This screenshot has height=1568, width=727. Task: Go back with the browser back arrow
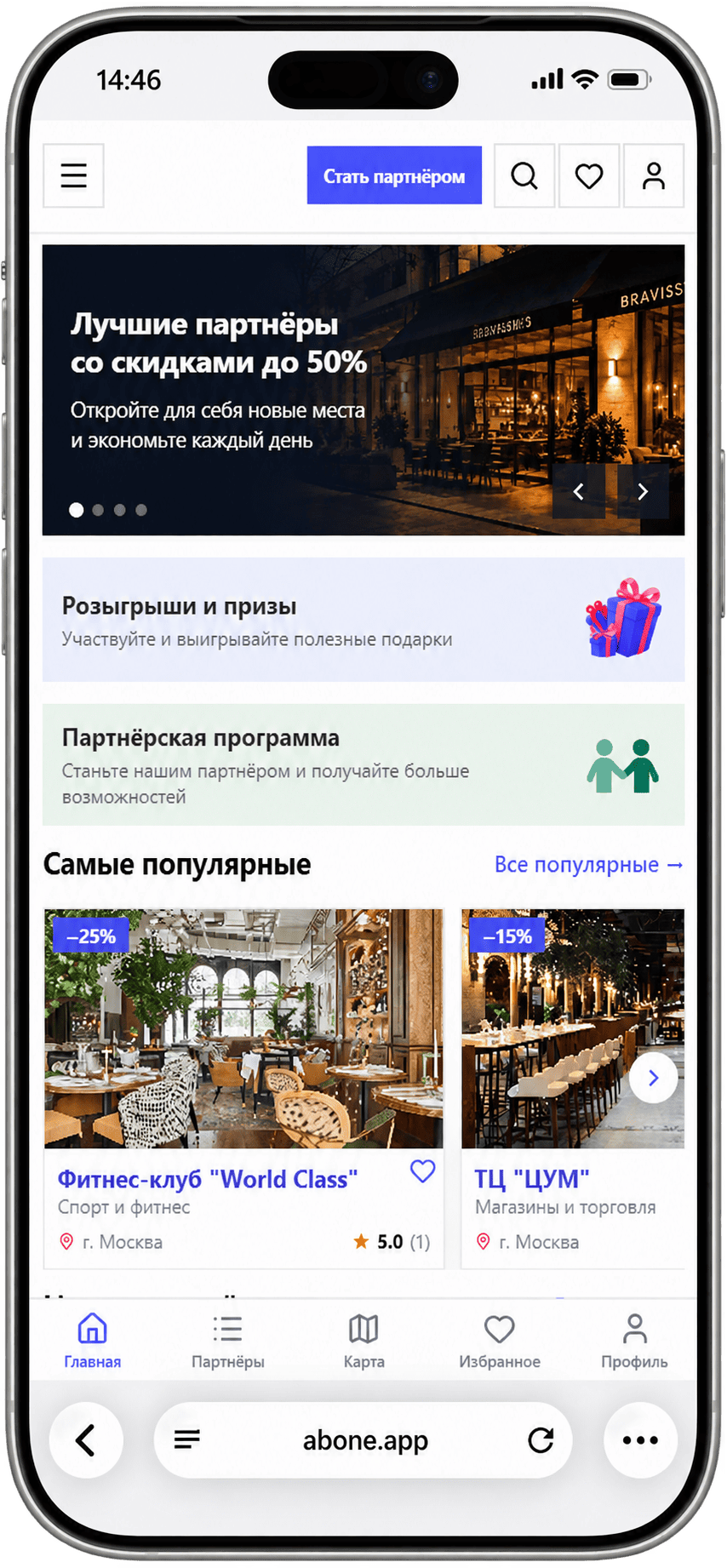coord(86,1440)
